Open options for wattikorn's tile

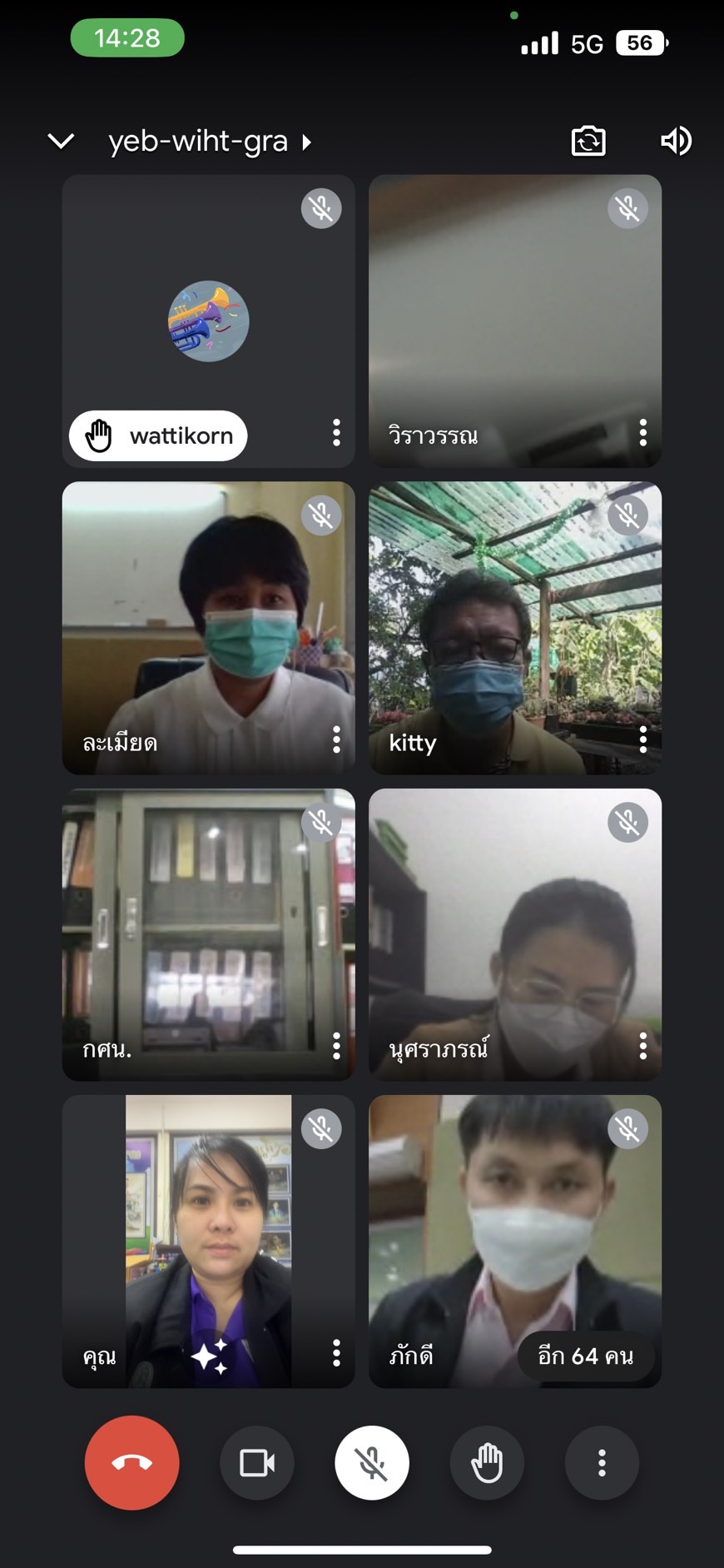pos(336,432)
